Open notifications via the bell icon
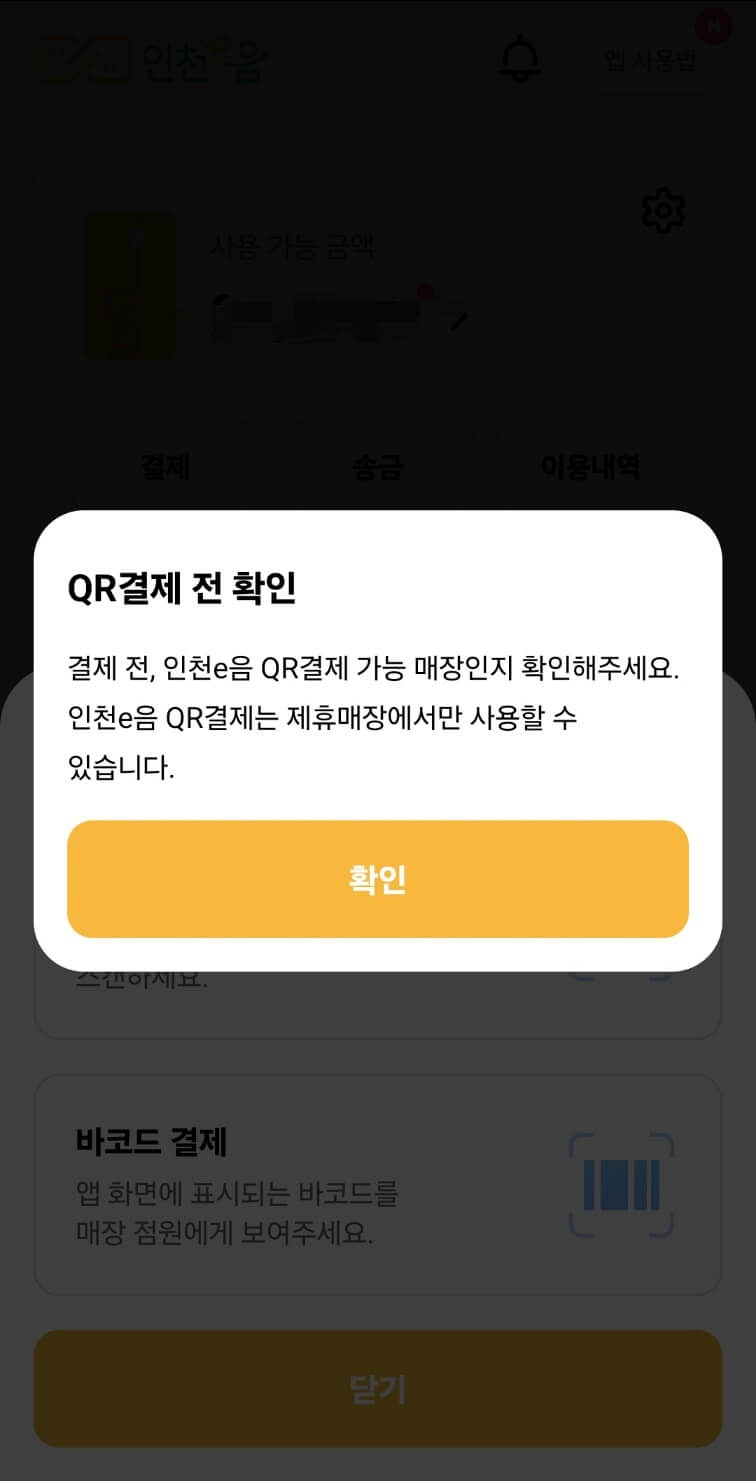 pyautogui.click(x=519, y=60)
